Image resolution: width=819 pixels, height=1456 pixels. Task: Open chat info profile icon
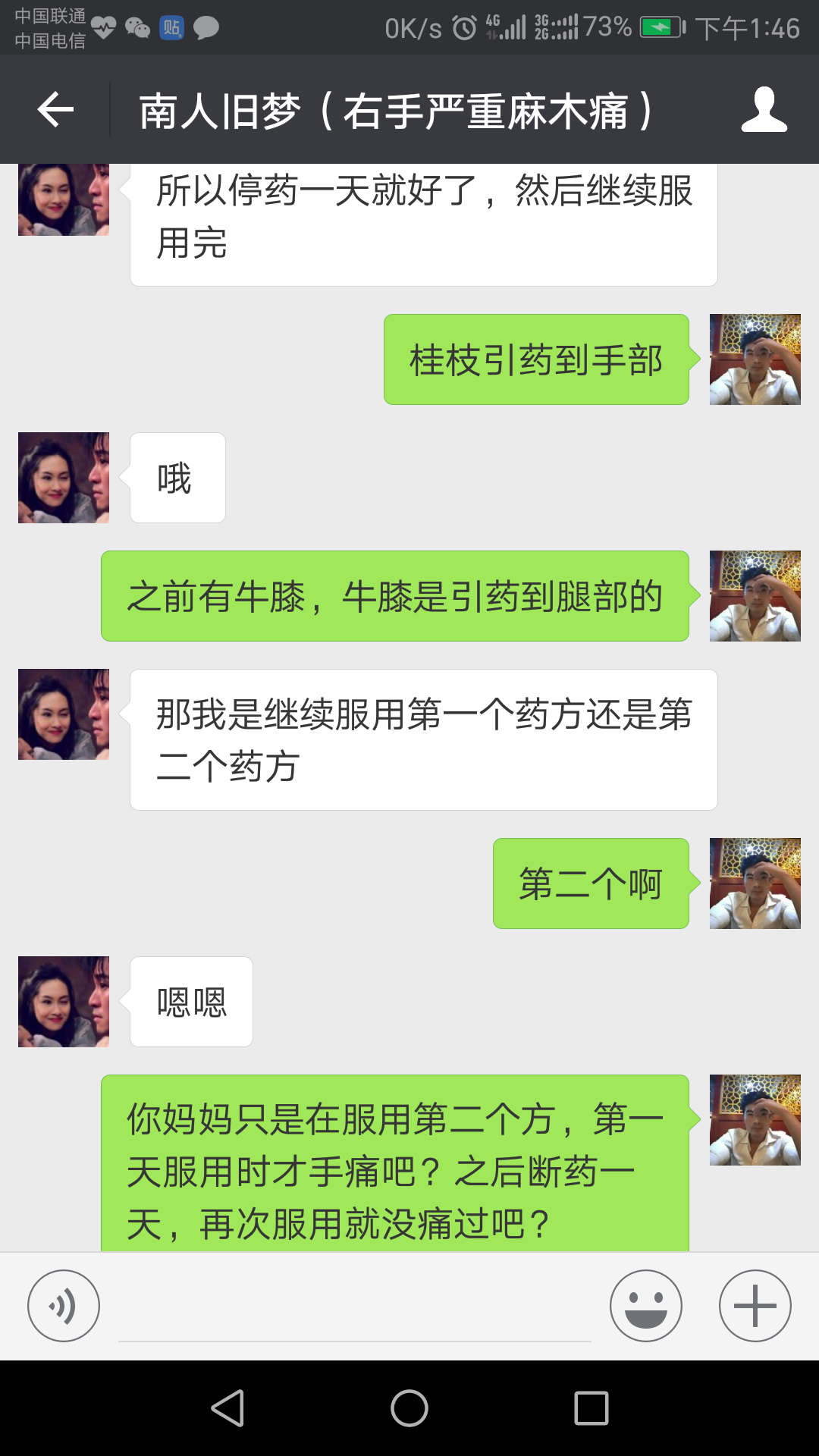pyautogui.click(x=764, y=110)
